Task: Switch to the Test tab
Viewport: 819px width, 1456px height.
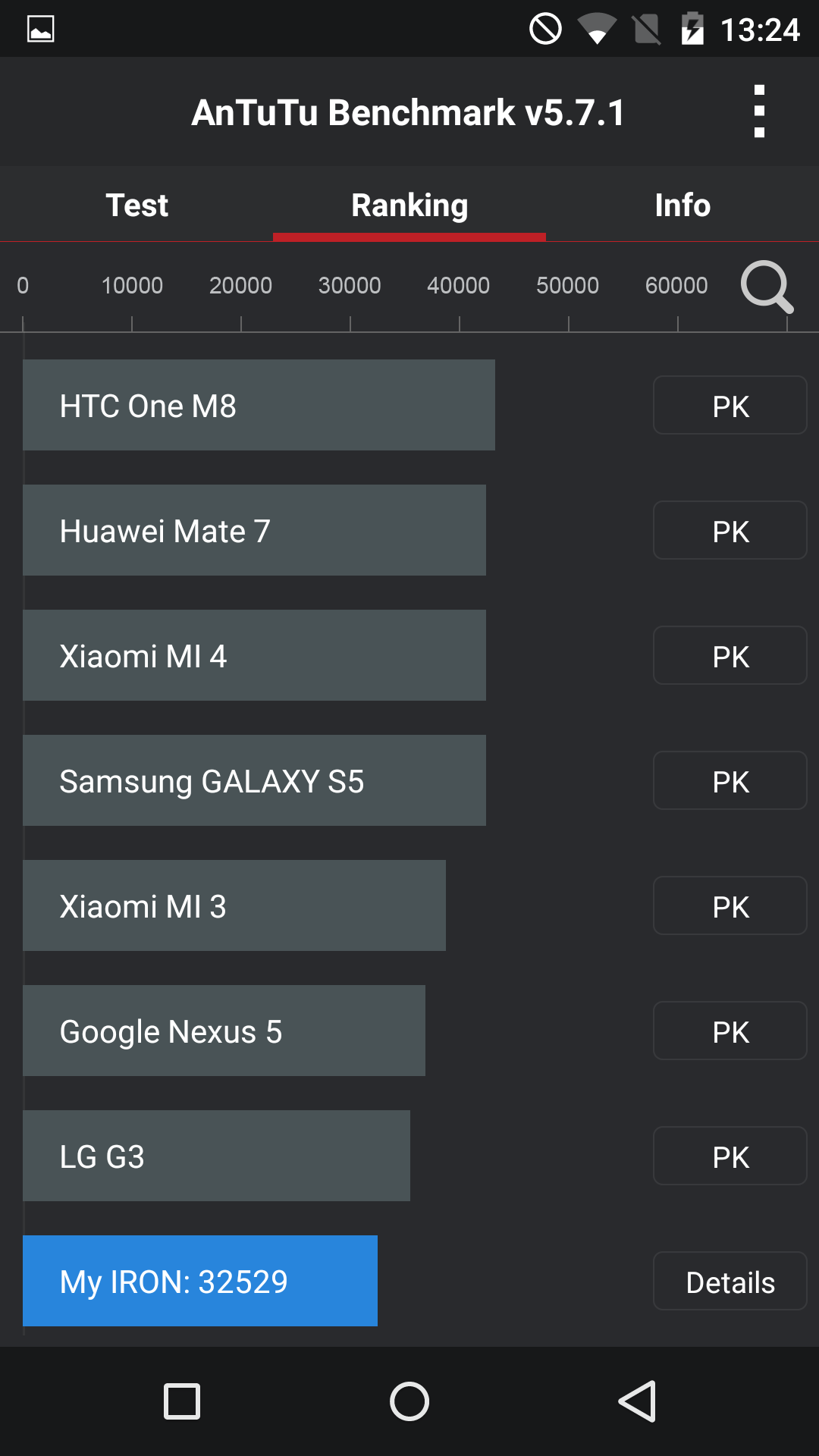Action: click(x=136, y=205)
